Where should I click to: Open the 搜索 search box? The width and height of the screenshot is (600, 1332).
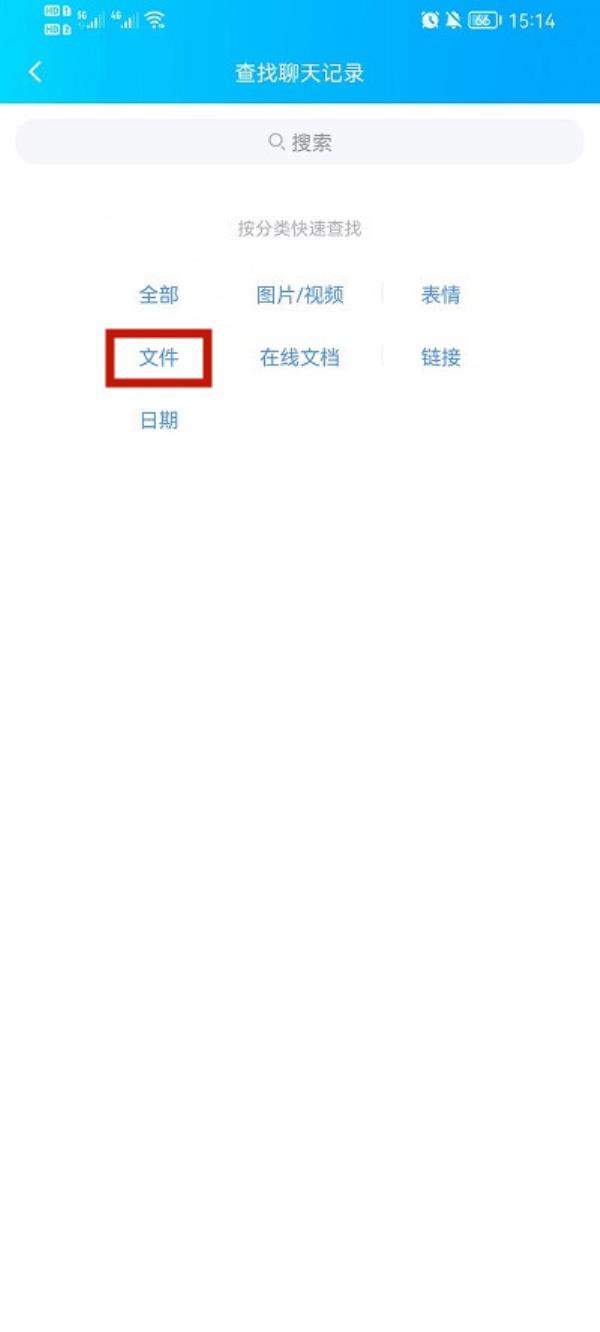coord(300,142)
